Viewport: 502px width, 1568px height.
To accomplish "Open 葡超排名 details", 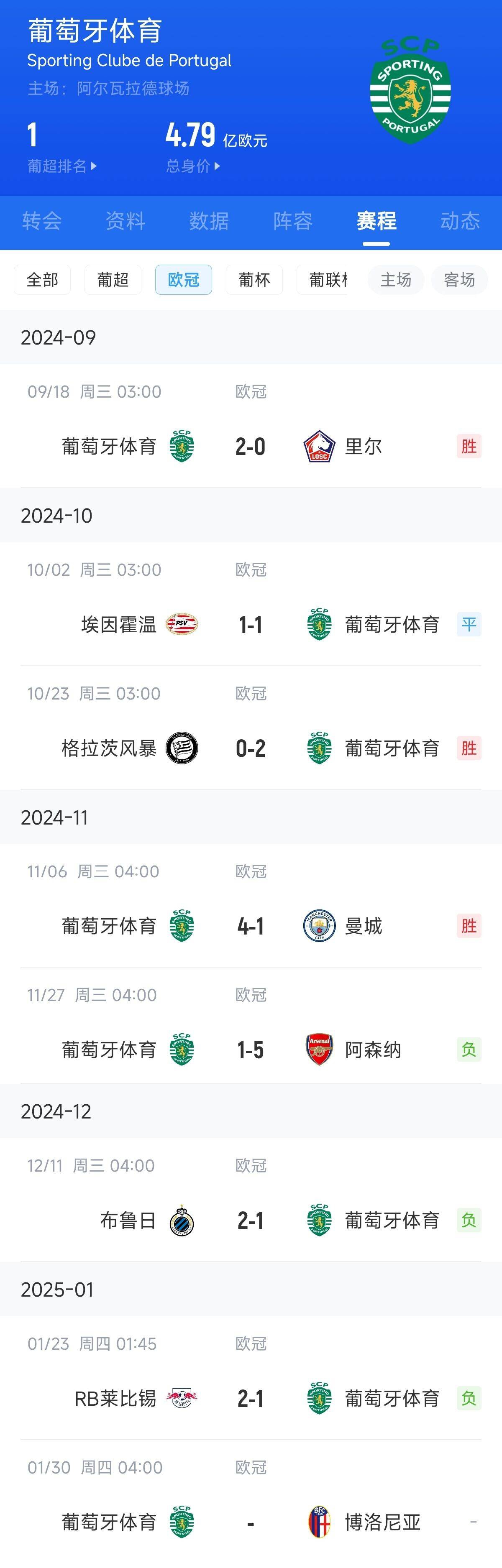I will 61,166.
